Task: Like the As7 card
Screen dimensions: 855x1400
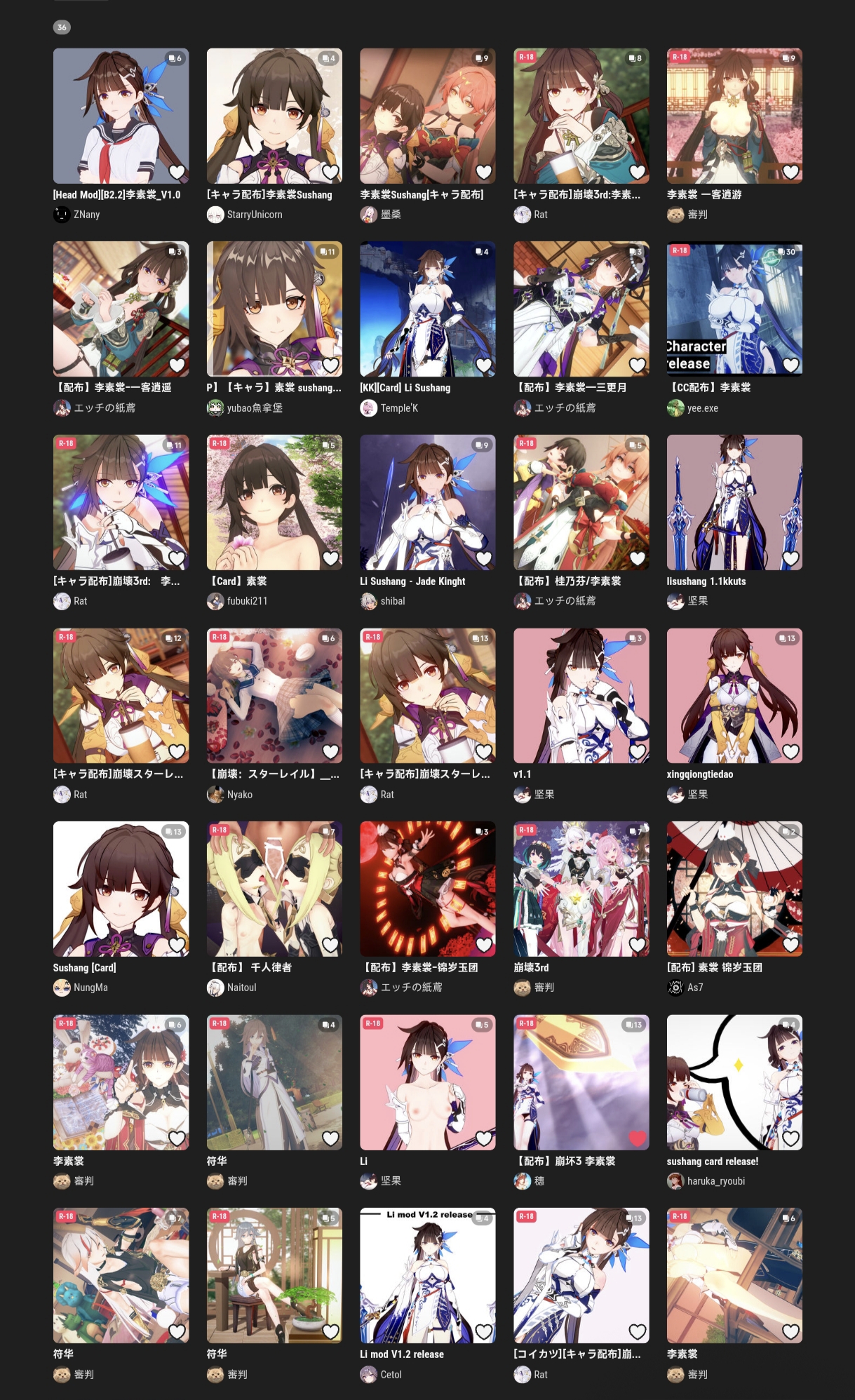Action: coord(790,945)
